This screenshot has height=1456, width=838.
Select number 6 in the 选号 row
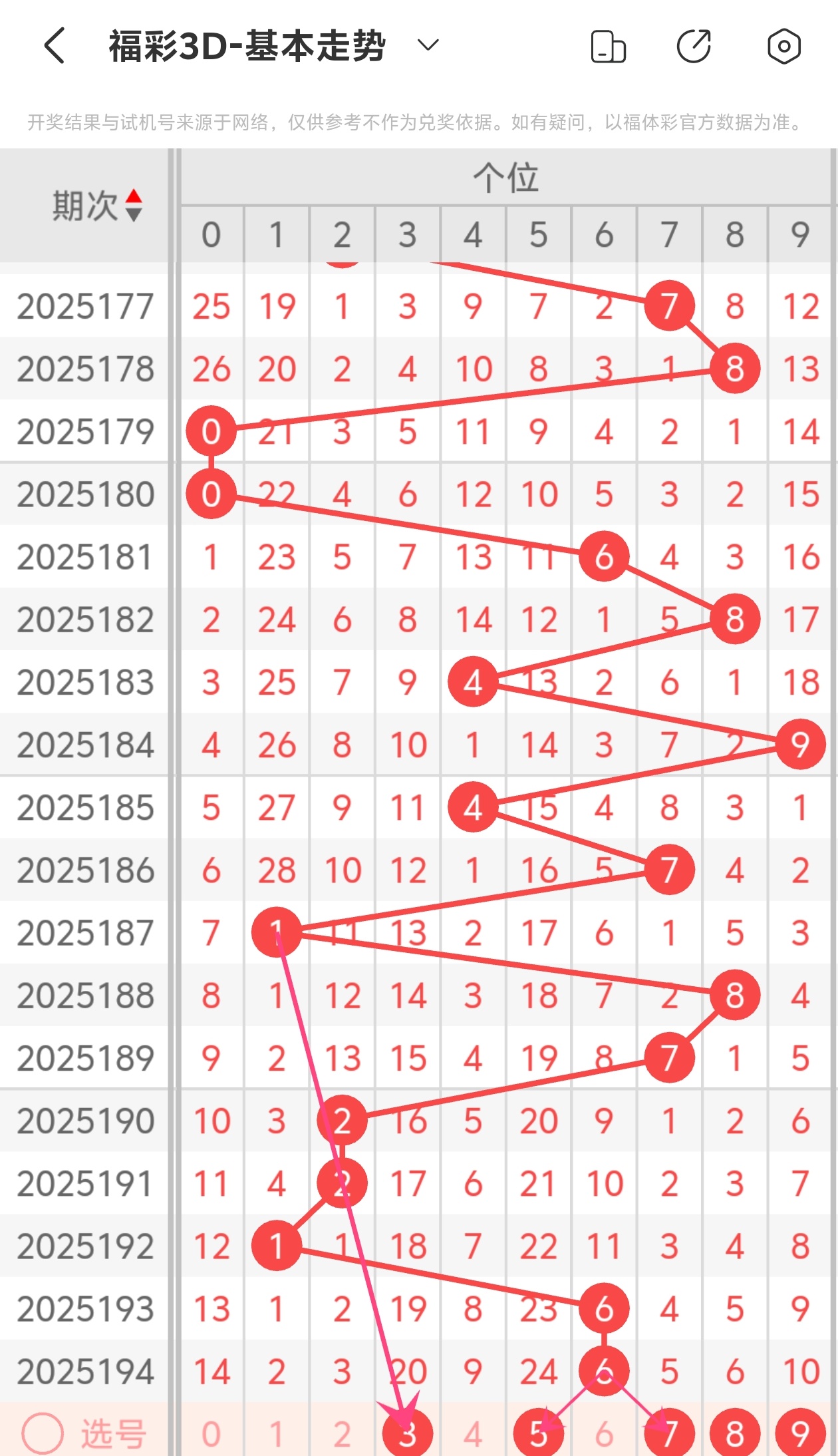pos(604,1434)
